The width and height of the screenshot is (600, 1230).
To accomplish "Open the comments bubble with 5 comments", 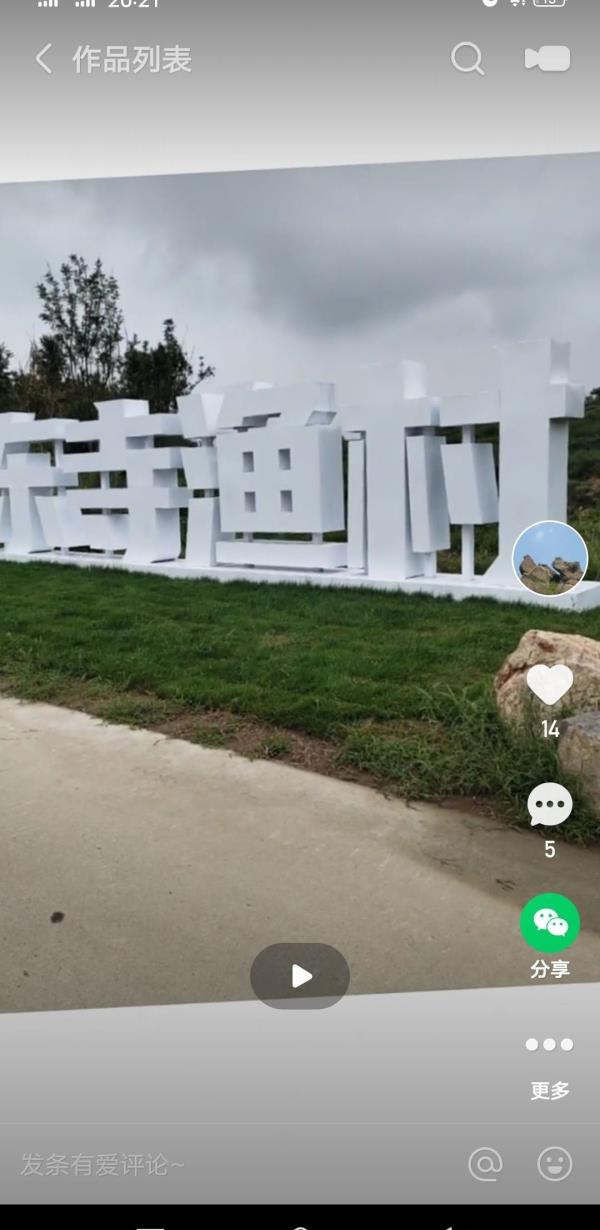I will point(550,805).
